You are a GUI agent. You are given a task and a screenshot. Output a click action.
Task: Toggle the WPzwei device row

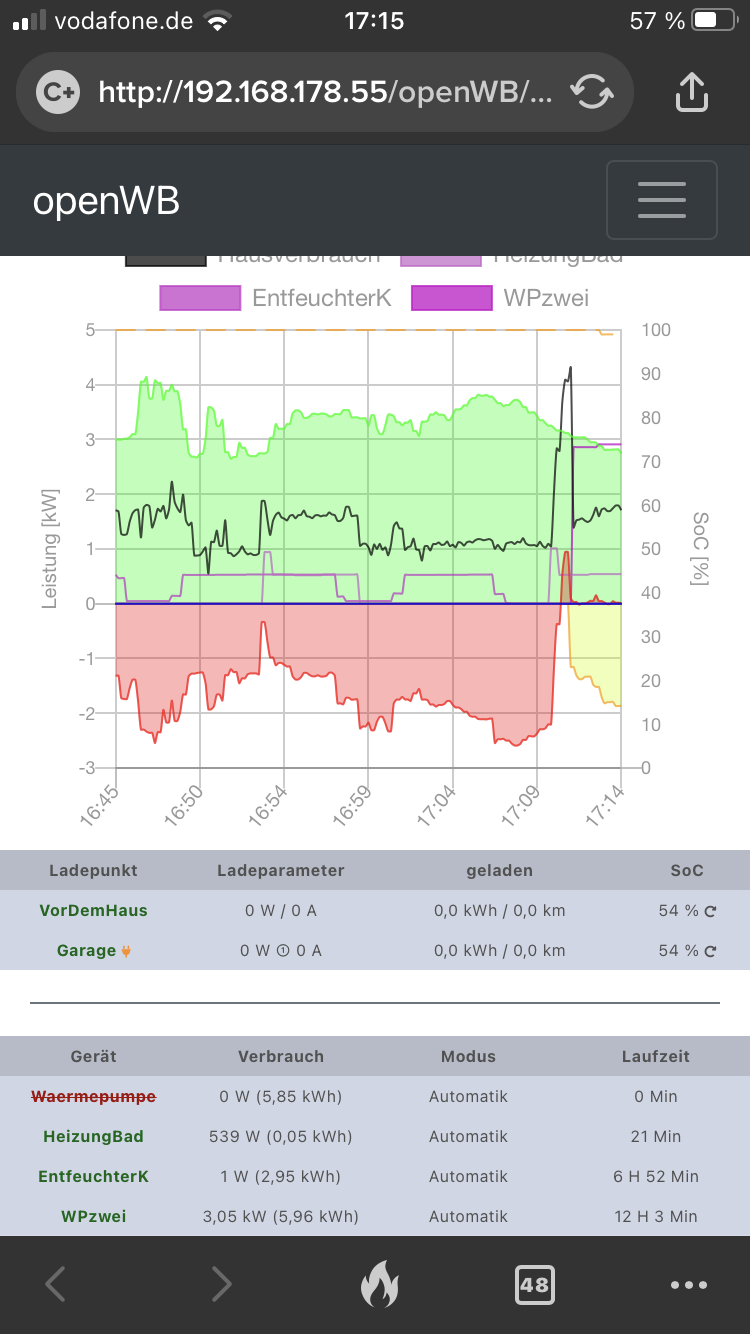click(93, 1216)
